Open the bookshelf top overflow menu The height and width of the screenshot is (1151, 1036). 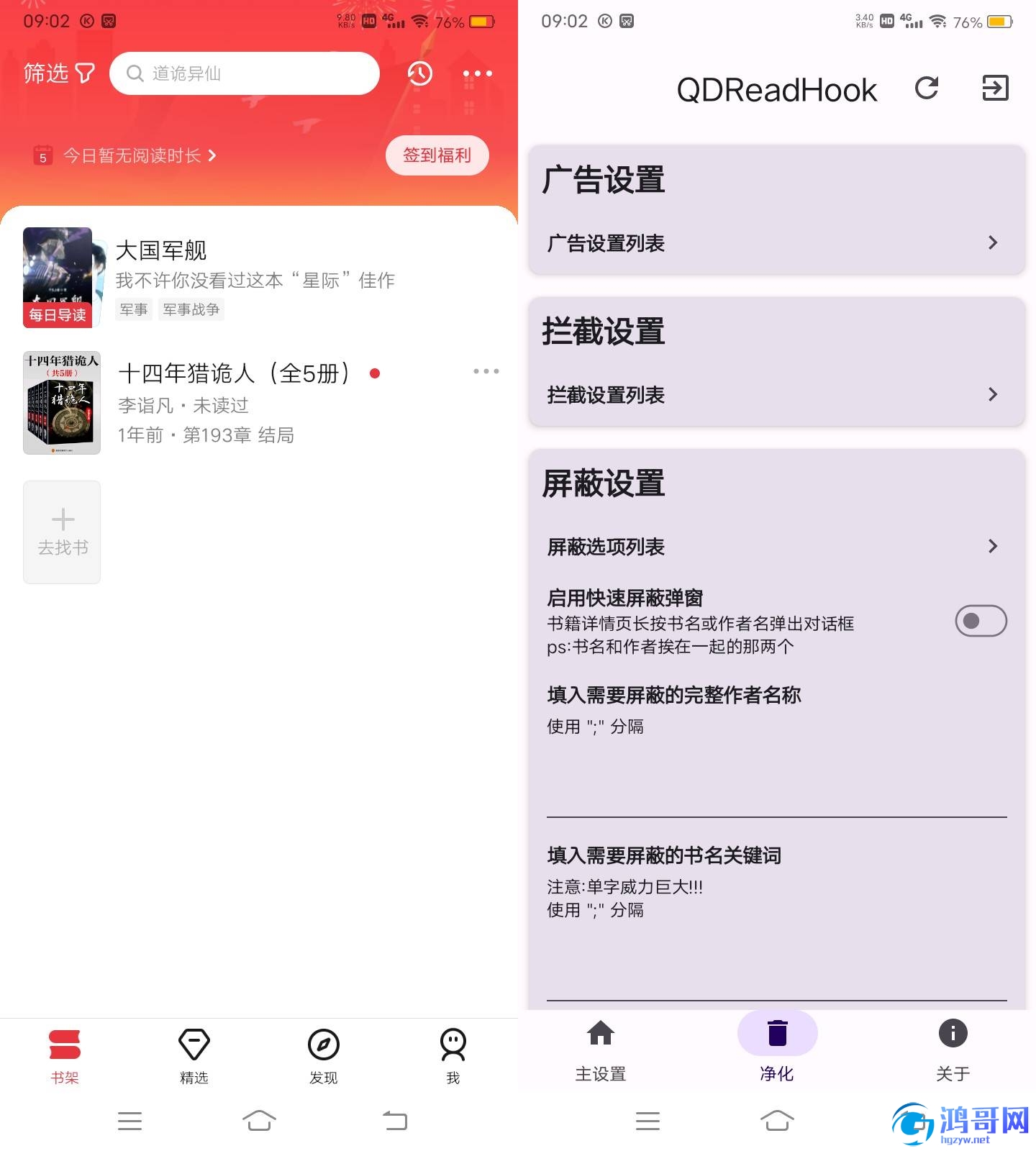pyautogui.click(x=477, y=73)
